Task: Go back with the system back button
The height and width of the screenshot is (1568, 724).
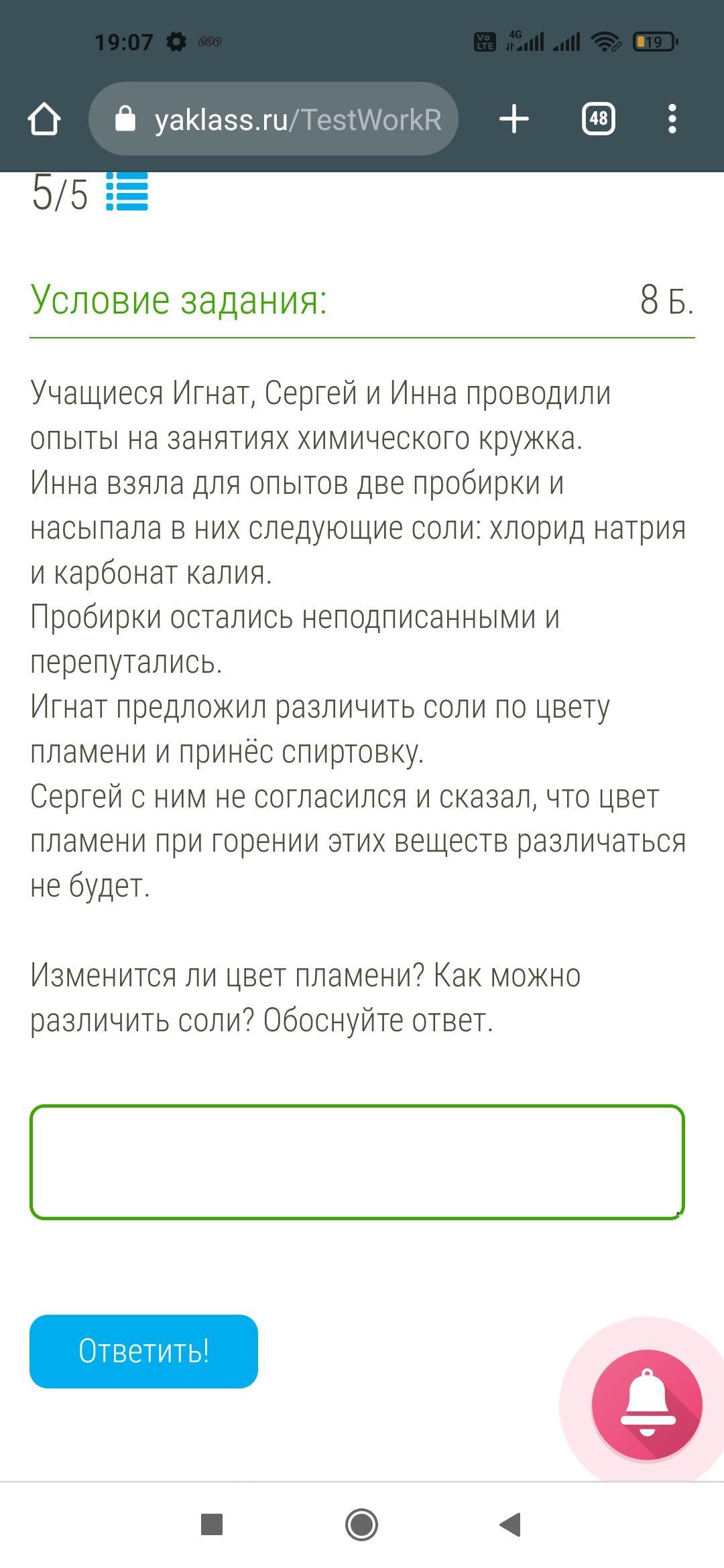Action: (x=511, y=1525)
